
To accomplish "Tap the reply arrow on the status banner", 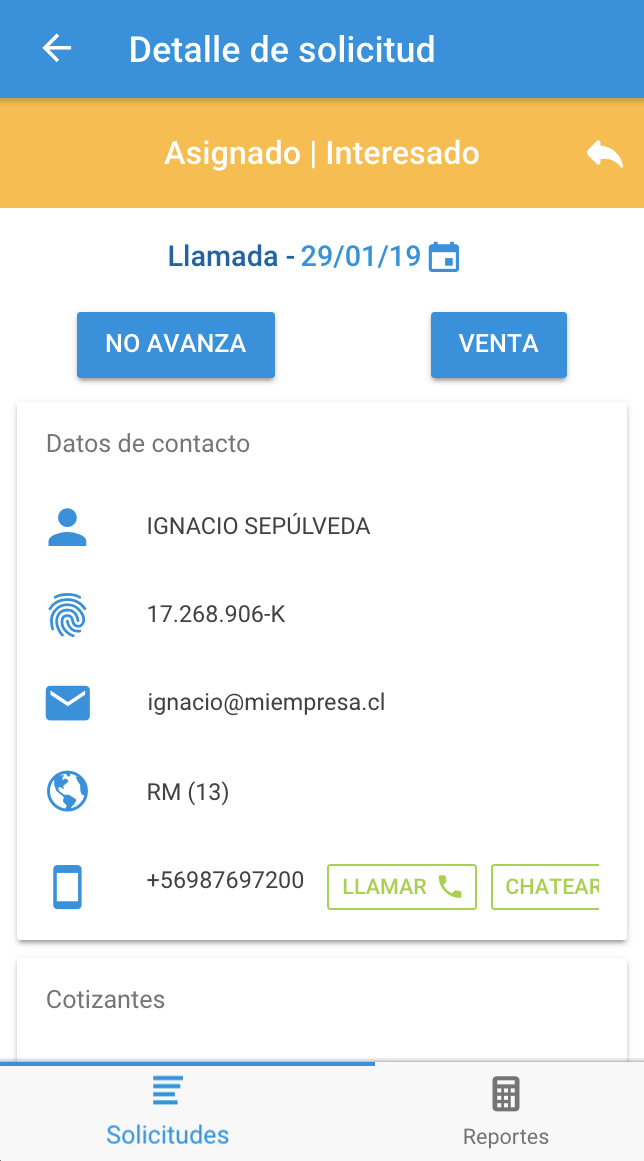I will pyautogui.click(x=604, y=154).
